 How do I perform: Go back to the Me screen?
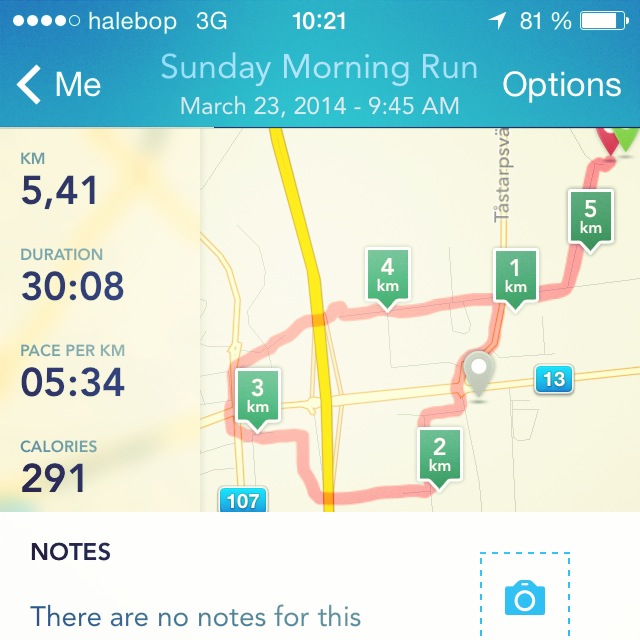click(58, 85)
